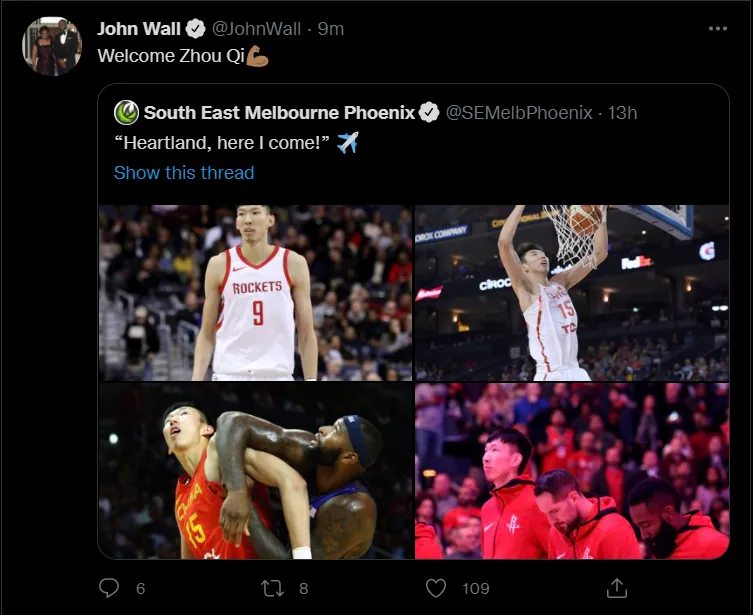View the dunking photo in the quoted tweet

coord(571,292)
